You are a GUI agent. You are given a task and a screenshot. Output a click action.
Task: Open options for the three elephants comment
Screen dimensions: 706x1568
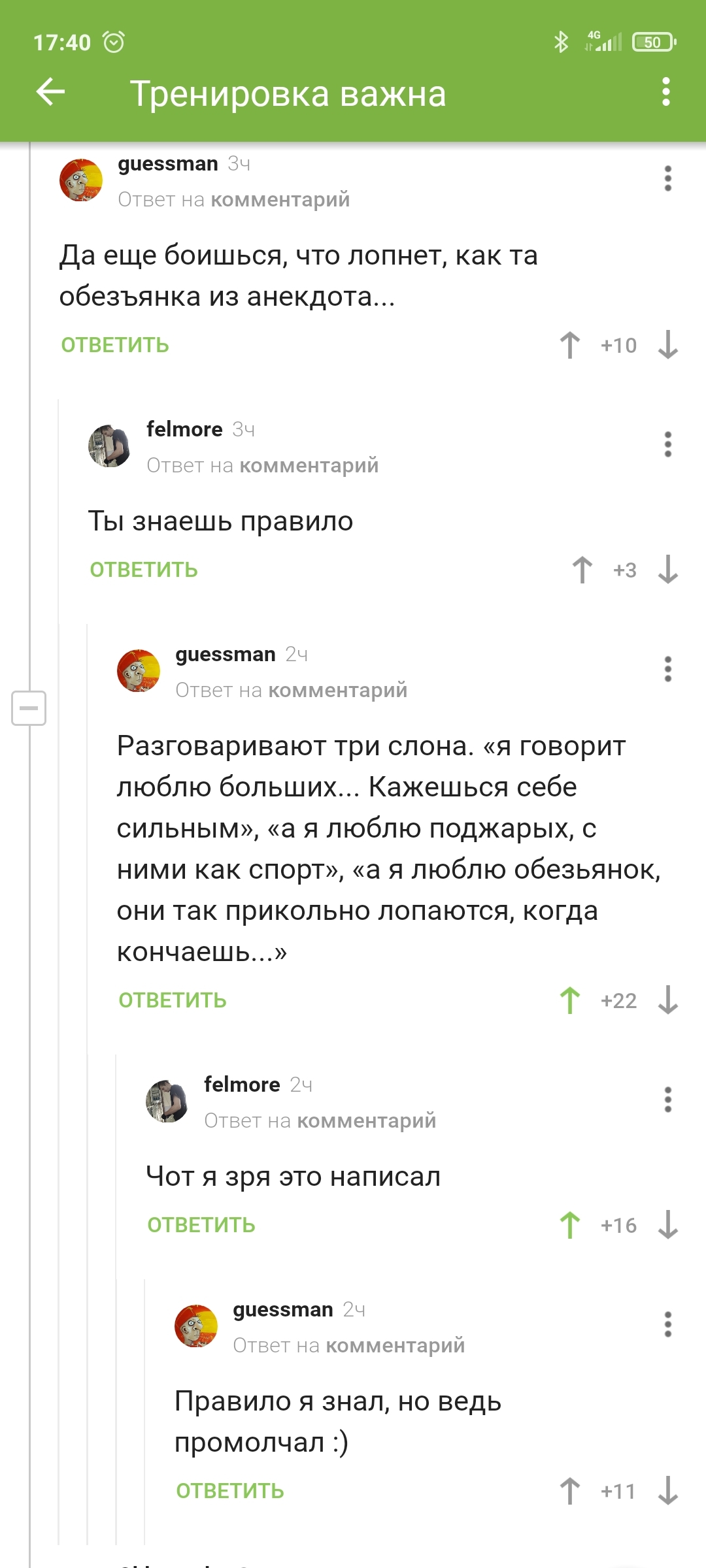(x=667, y=669)
